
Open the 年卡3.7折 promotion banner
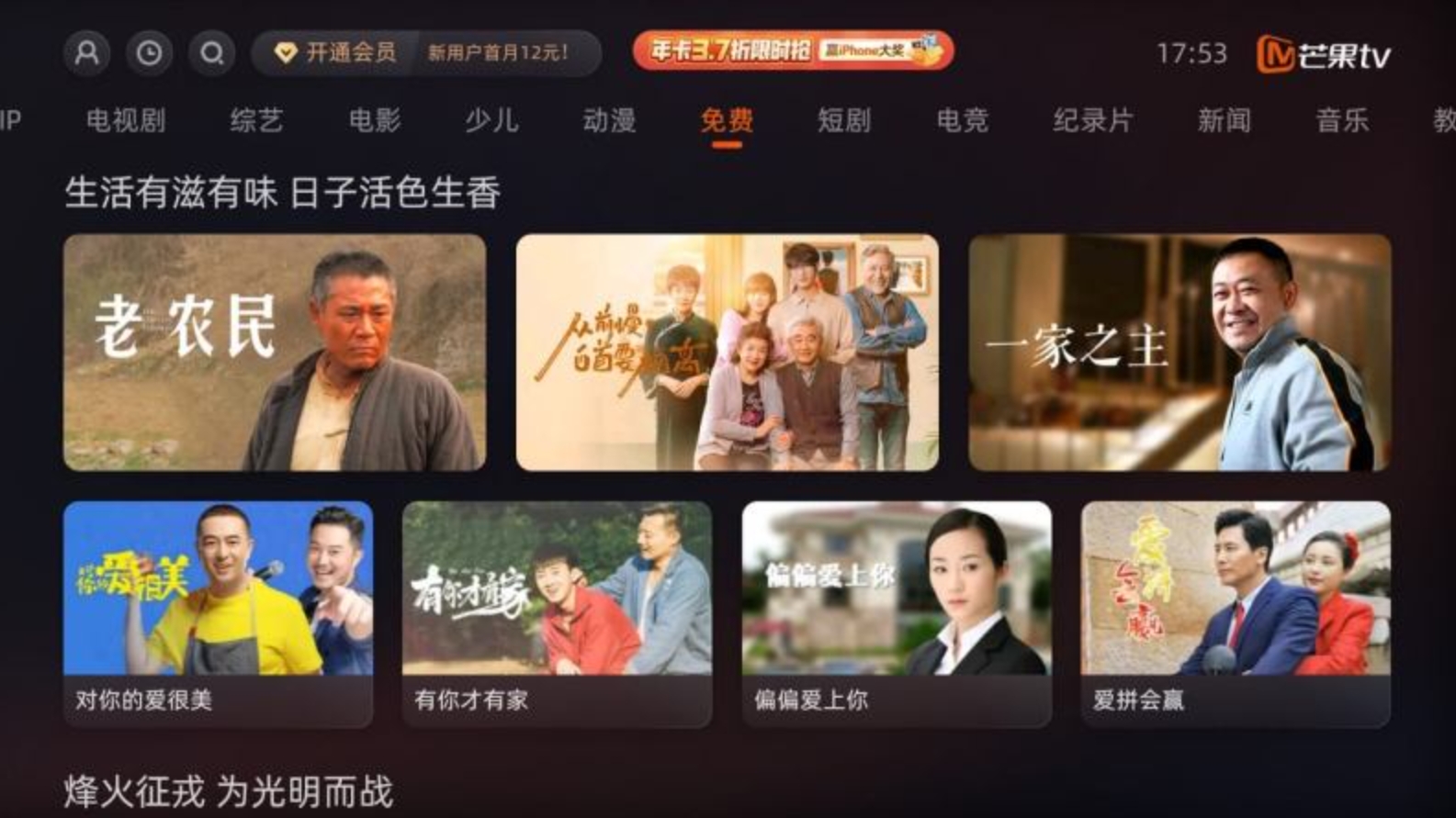point(793,50)
